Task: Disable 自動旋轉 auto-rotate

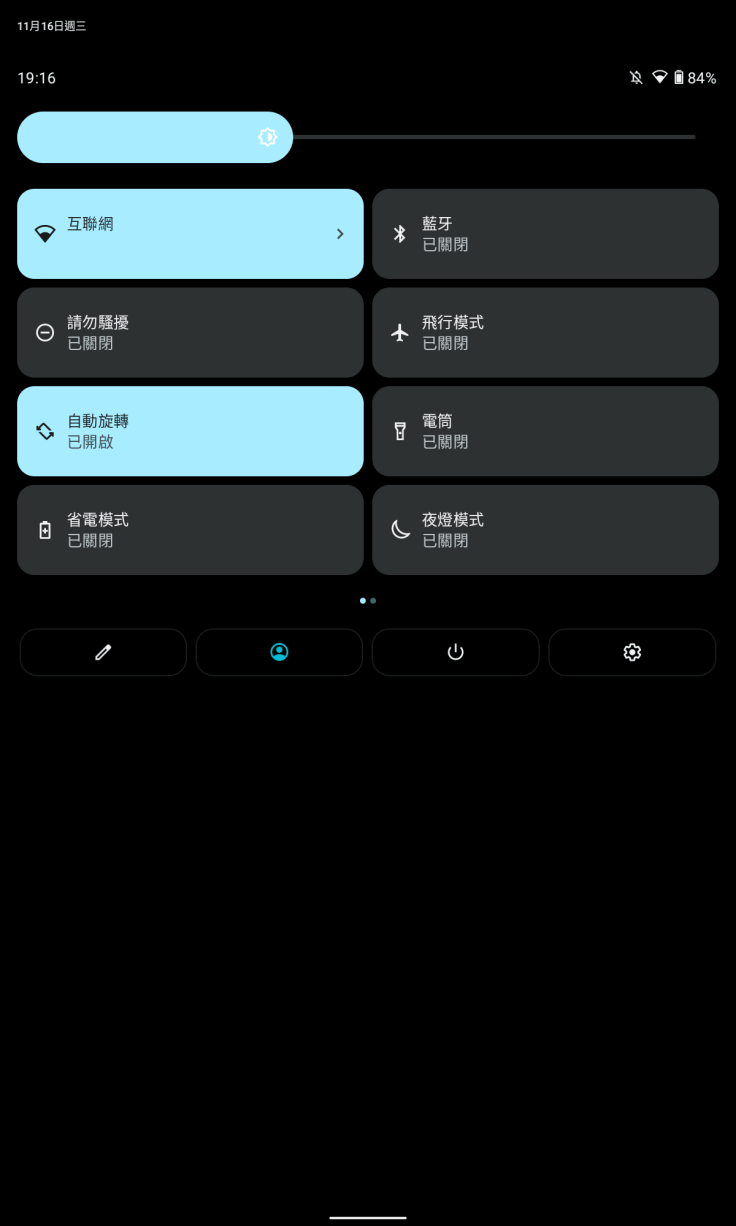Action: click(x=190, y=431)
